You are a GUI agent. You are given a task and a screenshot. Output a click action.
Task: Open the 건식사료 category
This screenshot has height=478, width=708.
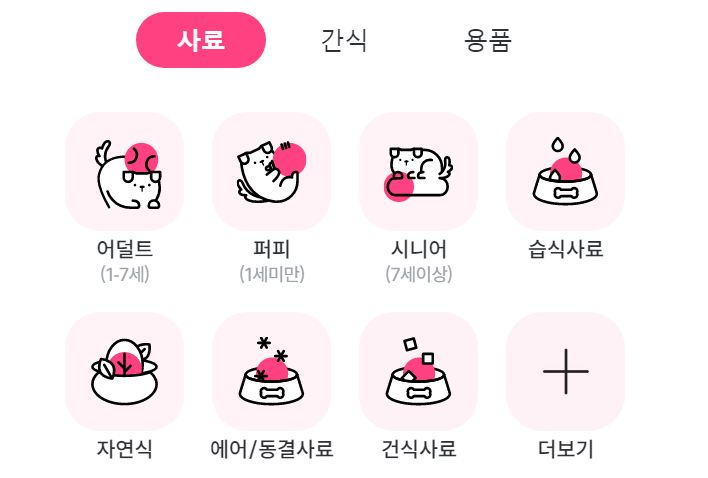pyautogui.click(x=418, y=372)
